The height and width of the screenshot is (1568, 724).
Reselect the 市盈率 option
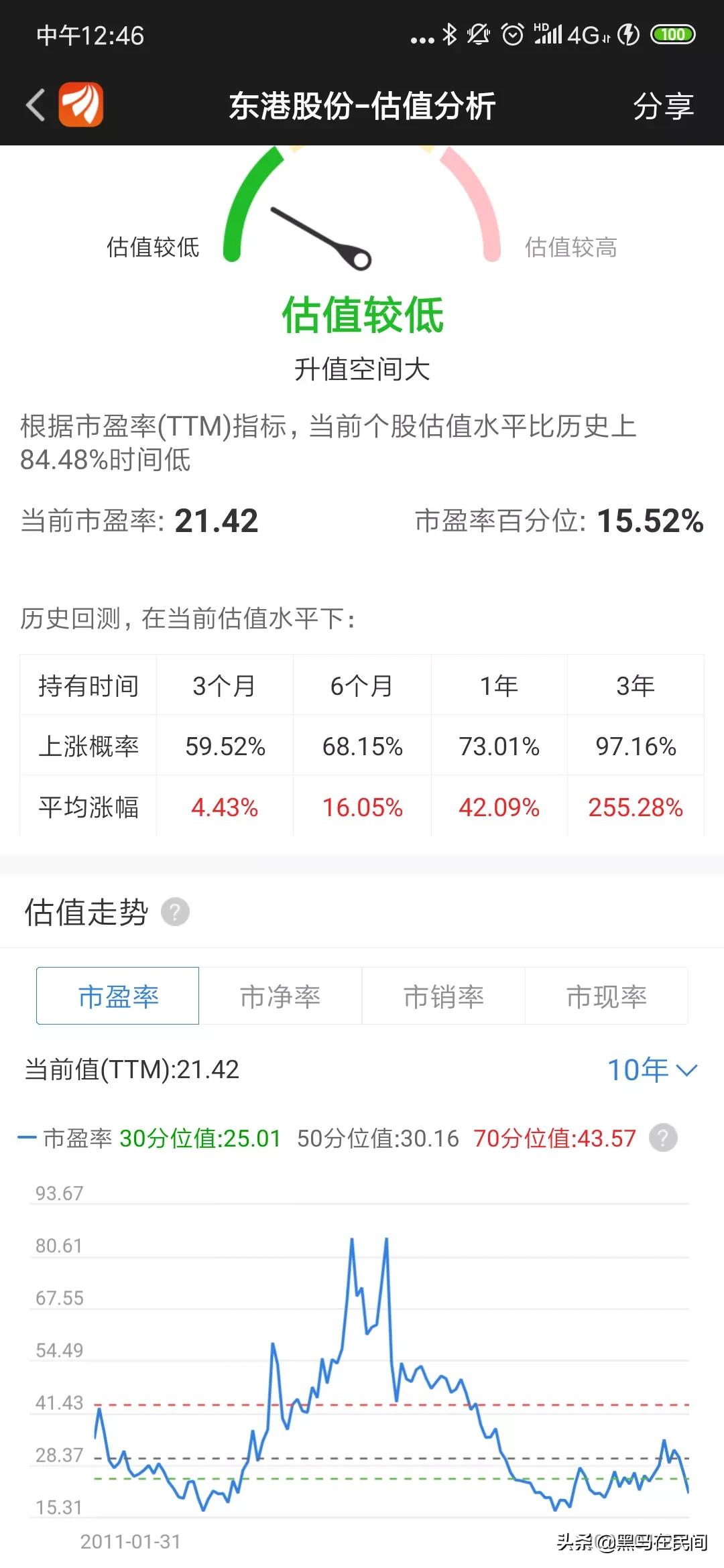pos(117,996)
